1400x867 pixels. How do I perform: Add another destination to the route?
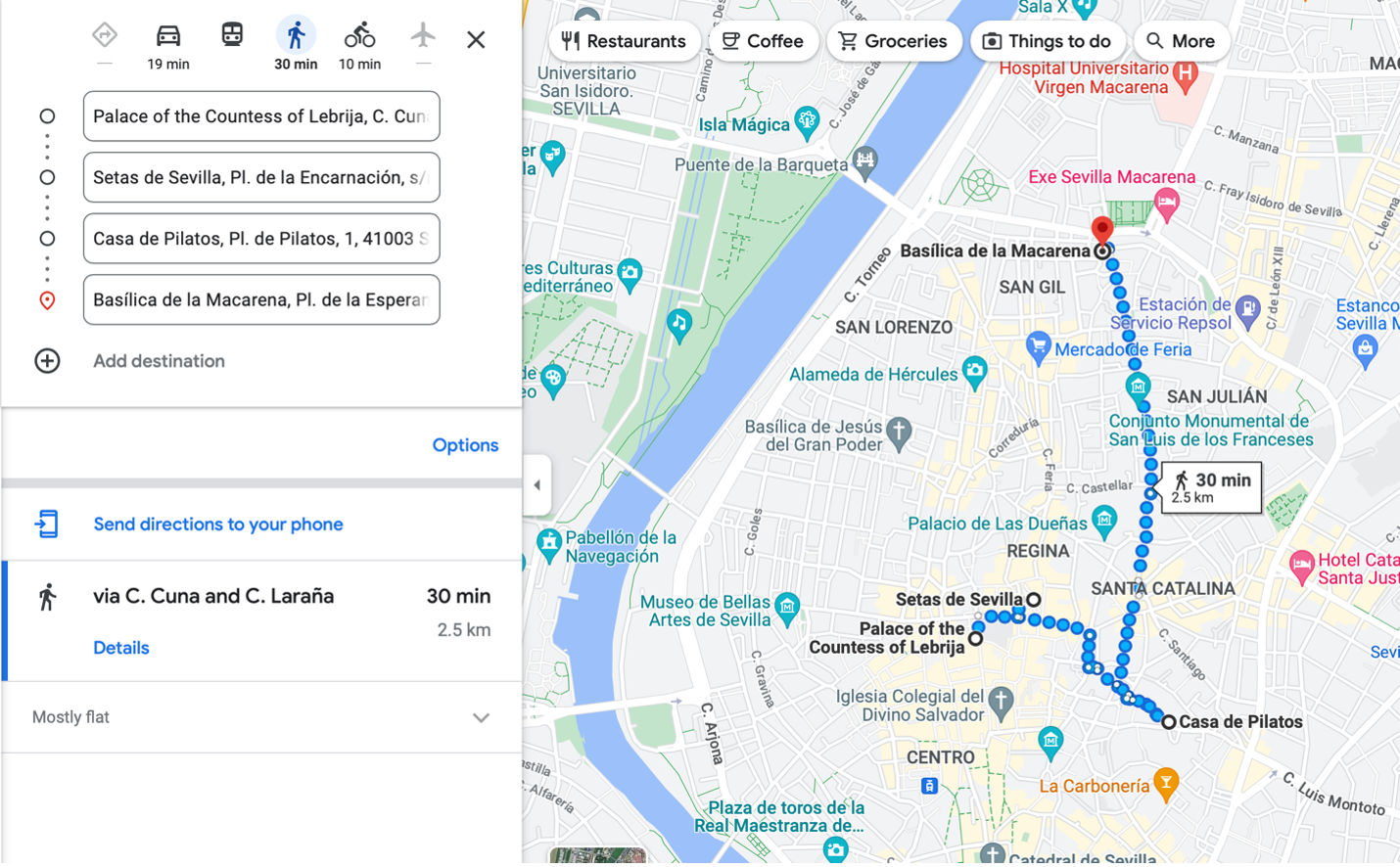point(158,361)
